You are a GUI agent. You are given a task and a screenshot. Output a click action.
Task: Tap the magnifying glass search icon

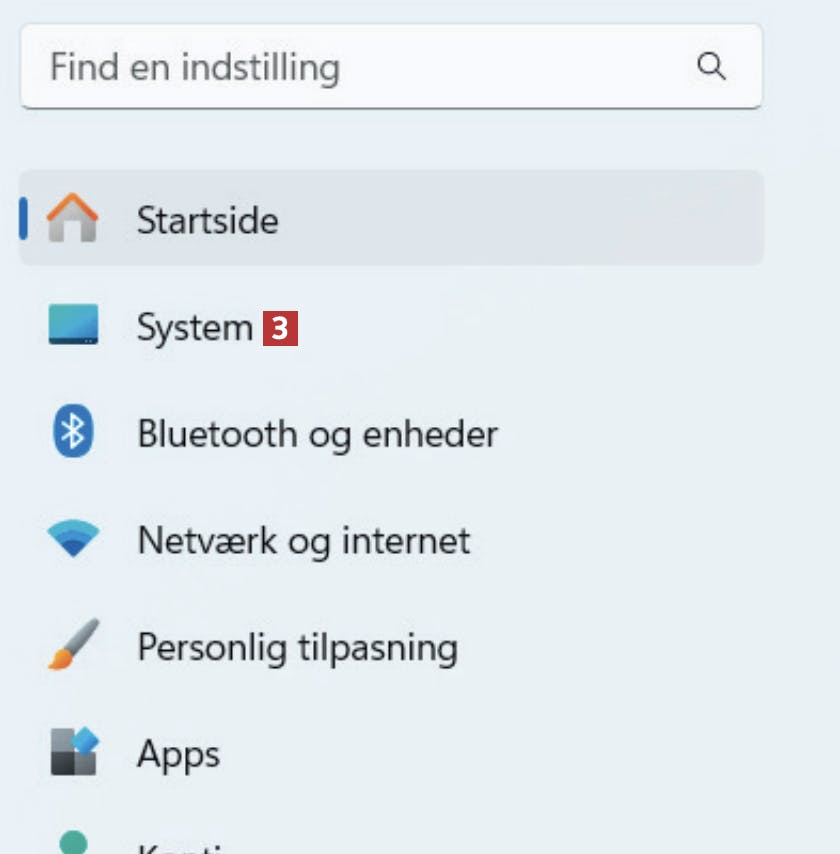[x=711, y=67]
